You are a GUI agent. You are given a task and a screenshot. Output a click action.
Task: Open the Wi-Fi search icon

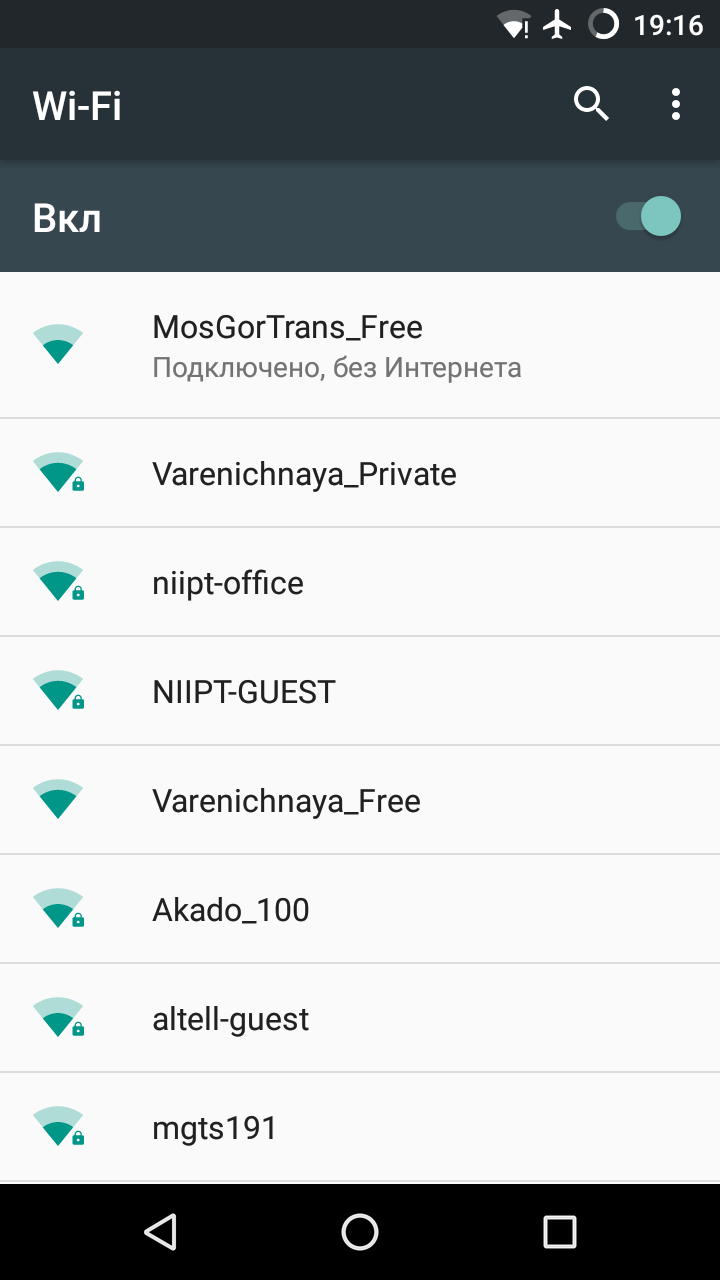[x=591, y=104]
